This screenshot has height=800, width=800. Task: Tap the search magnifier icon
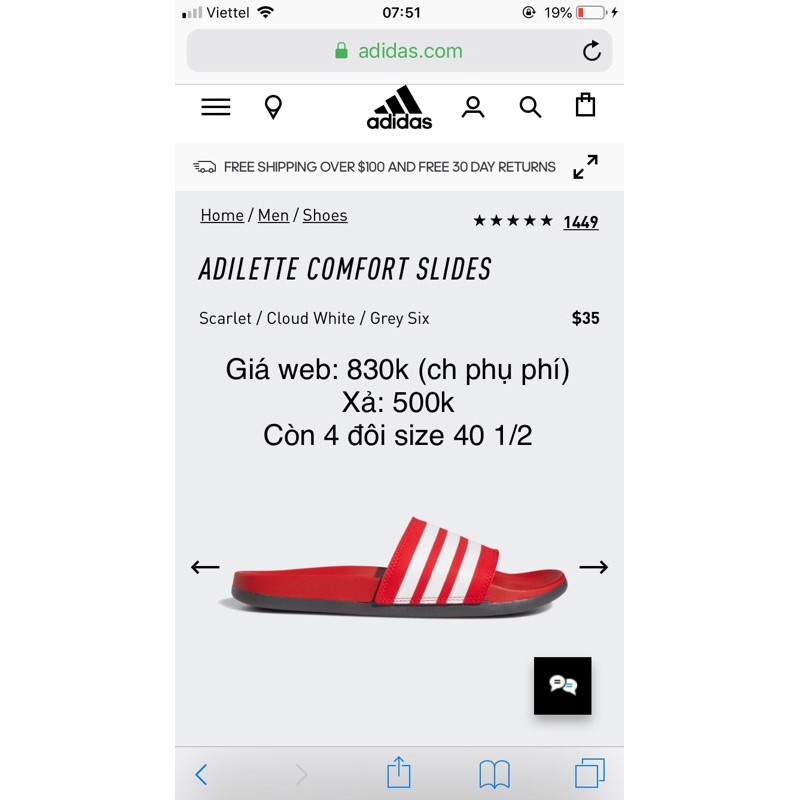click(x=530, y=107)
